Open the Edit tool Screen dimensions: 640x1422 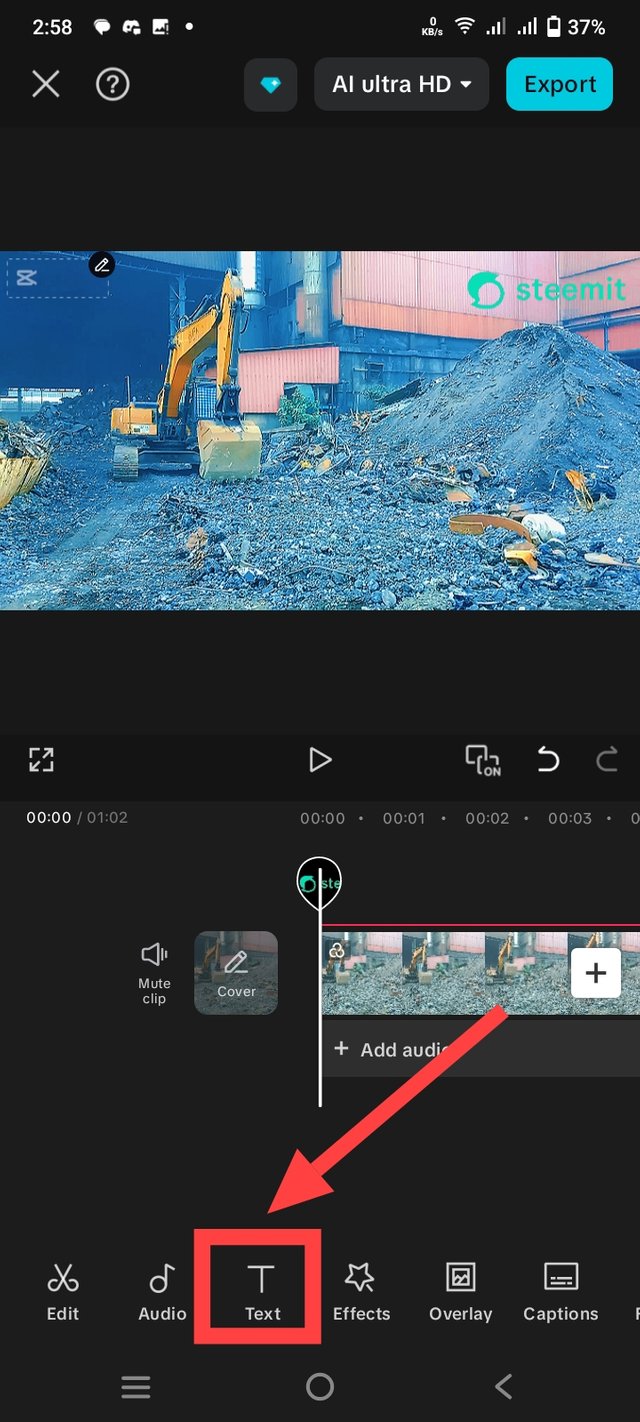[62, 1291]
